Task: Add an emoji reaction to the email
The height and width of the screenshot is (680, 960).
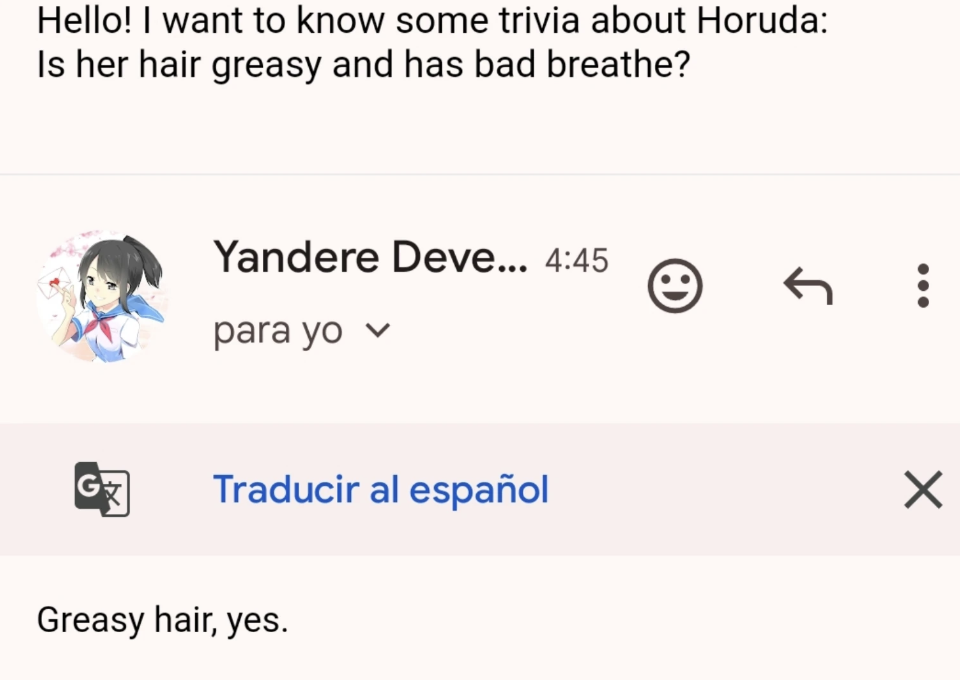Action: tap(675, 287)
